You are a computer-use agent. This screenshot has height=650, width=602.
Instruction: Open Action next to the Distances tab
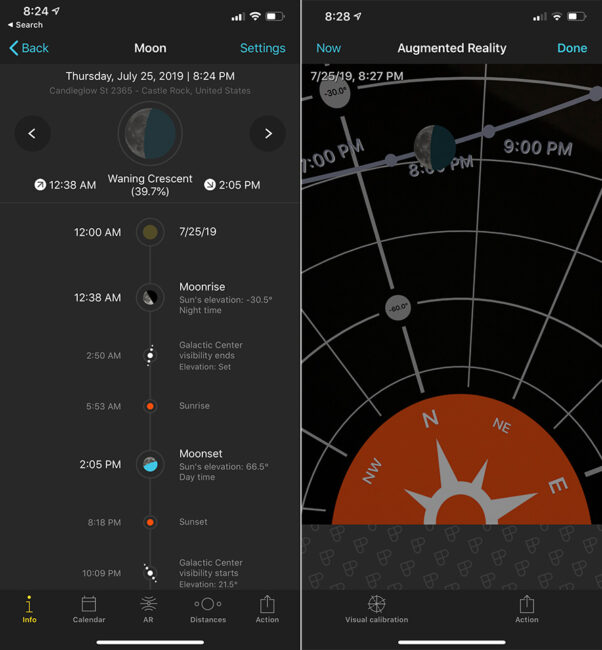[x=267, y=609]
